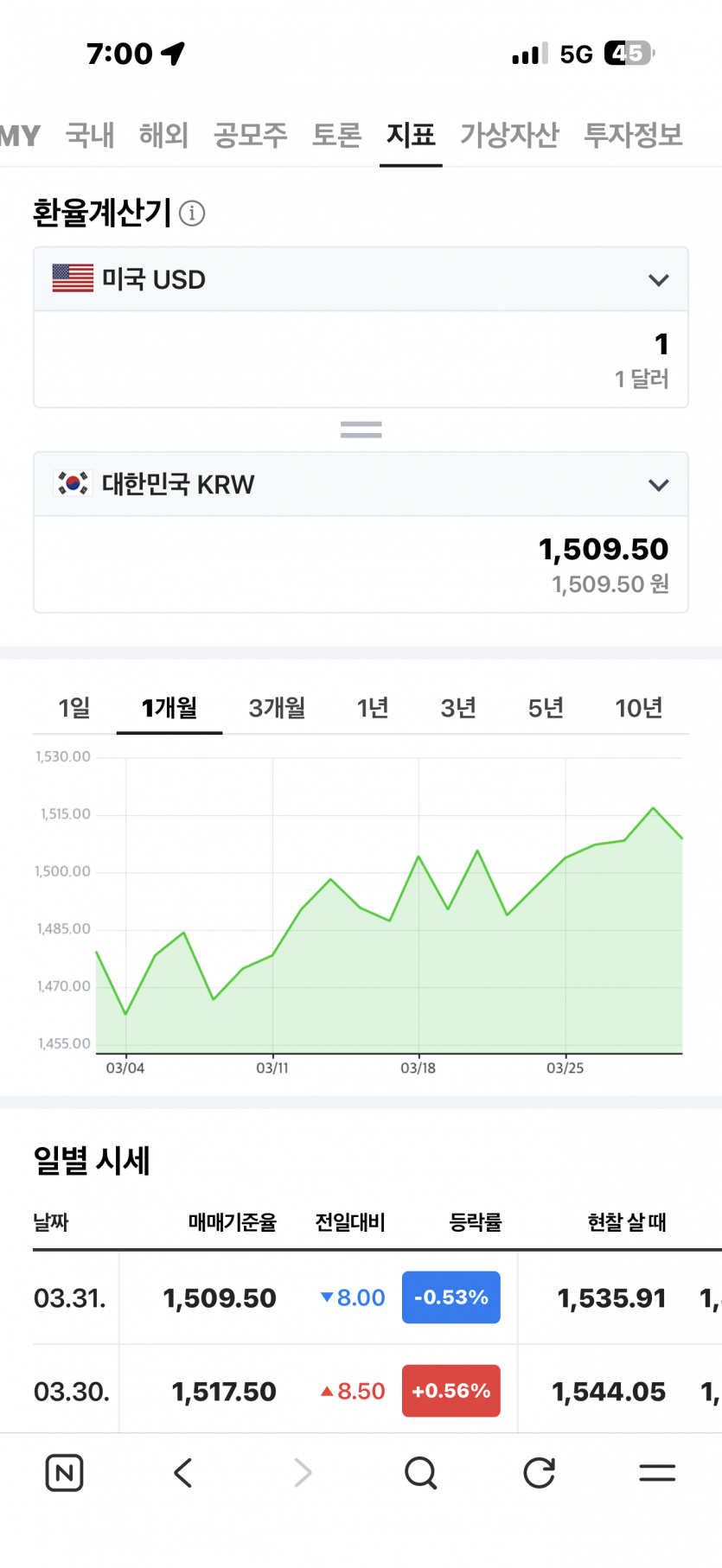The image size is (722, 1568).
Task: View the 10년 chart range
Action: tap(639, 708)
